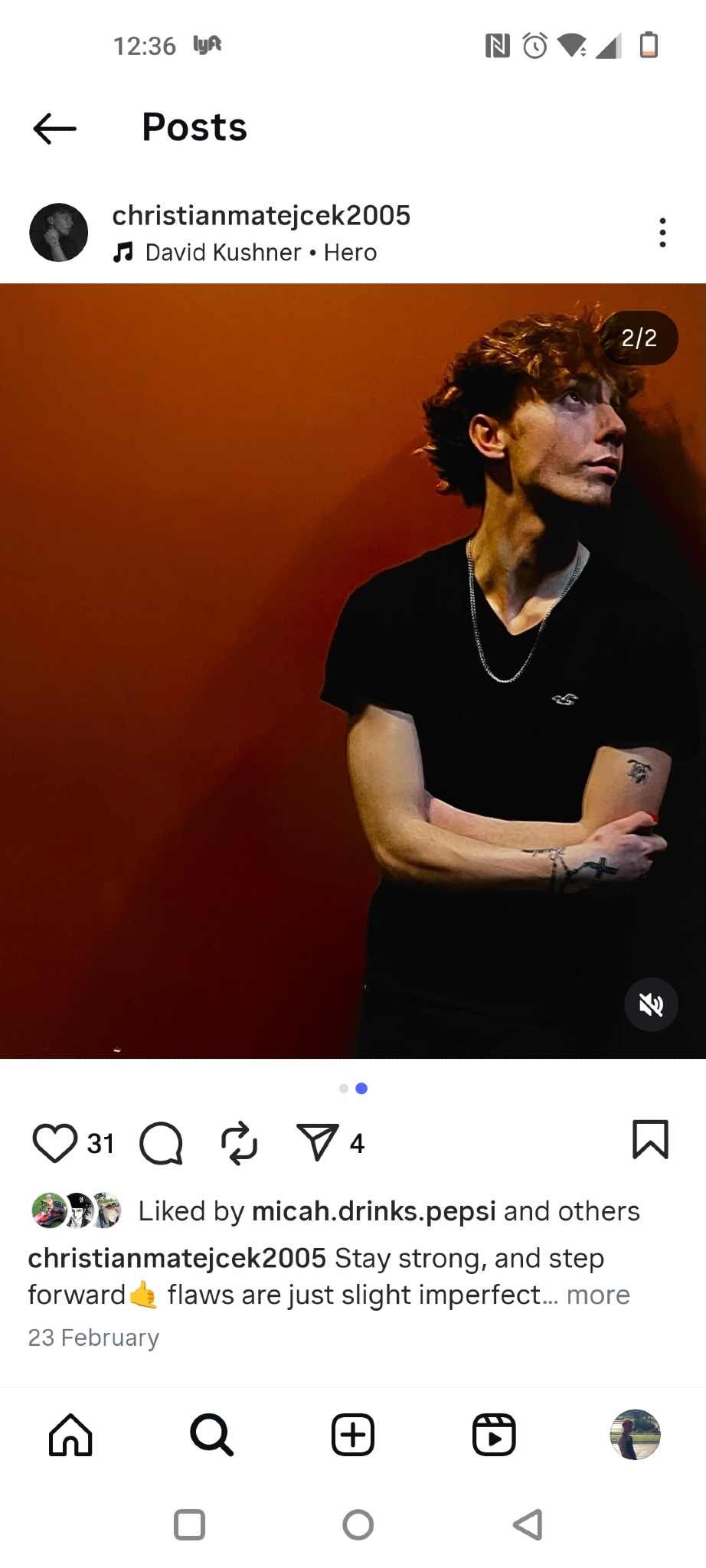Unmute the post's audio

point(650,1004)
